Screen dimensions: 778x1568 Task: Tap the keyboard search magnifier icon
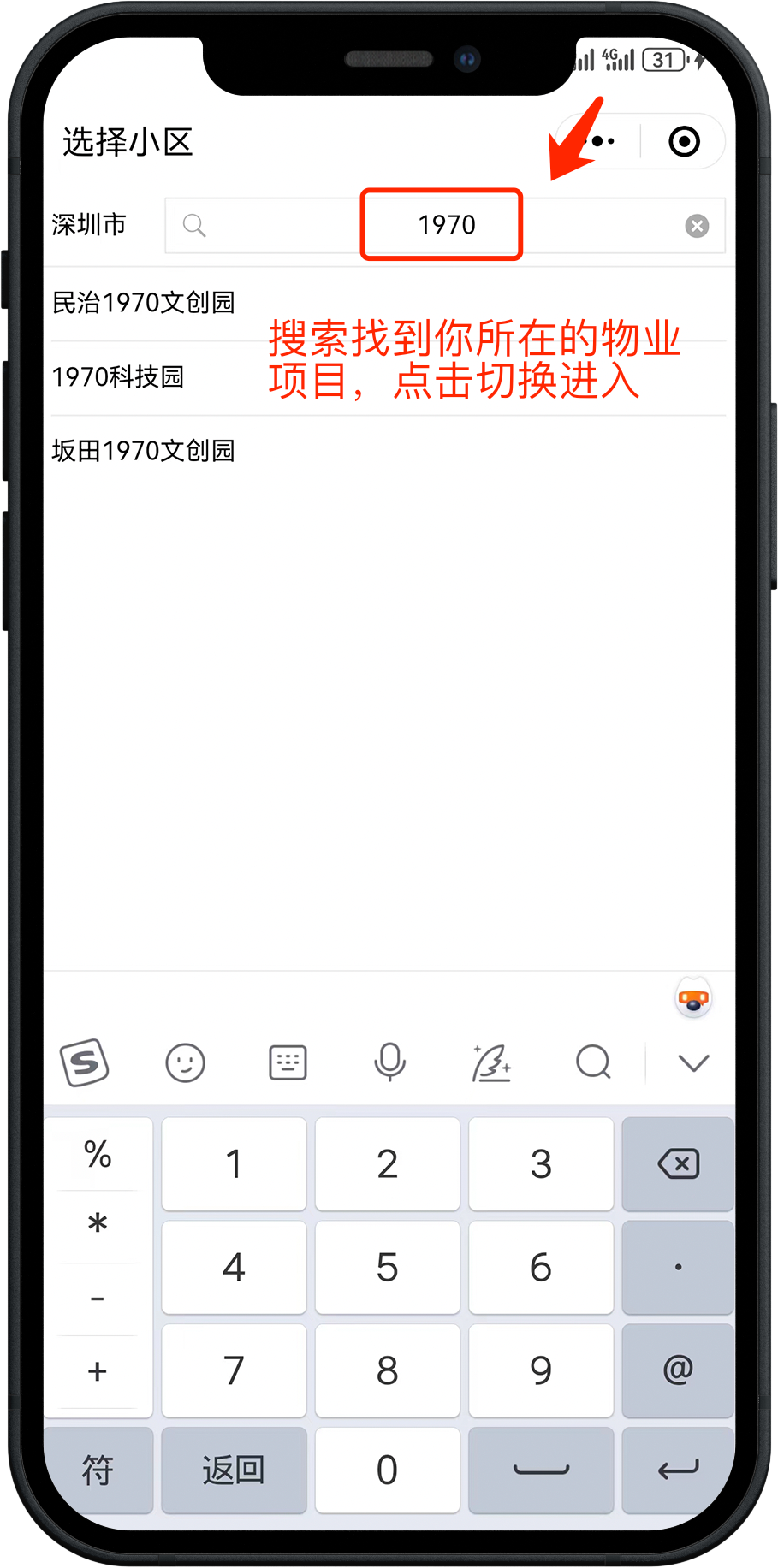pyautogui.click(x=593, y=1062)
